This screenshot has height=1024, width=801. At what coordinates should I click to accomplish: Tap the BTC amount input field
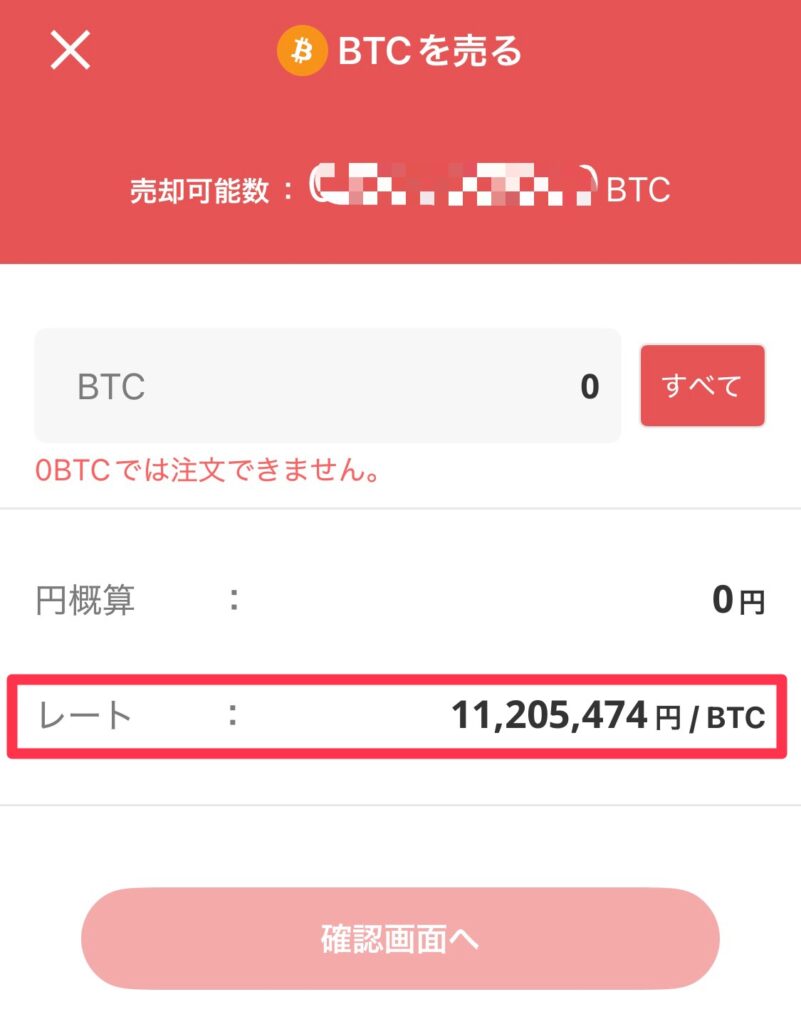tap(327, 386)
